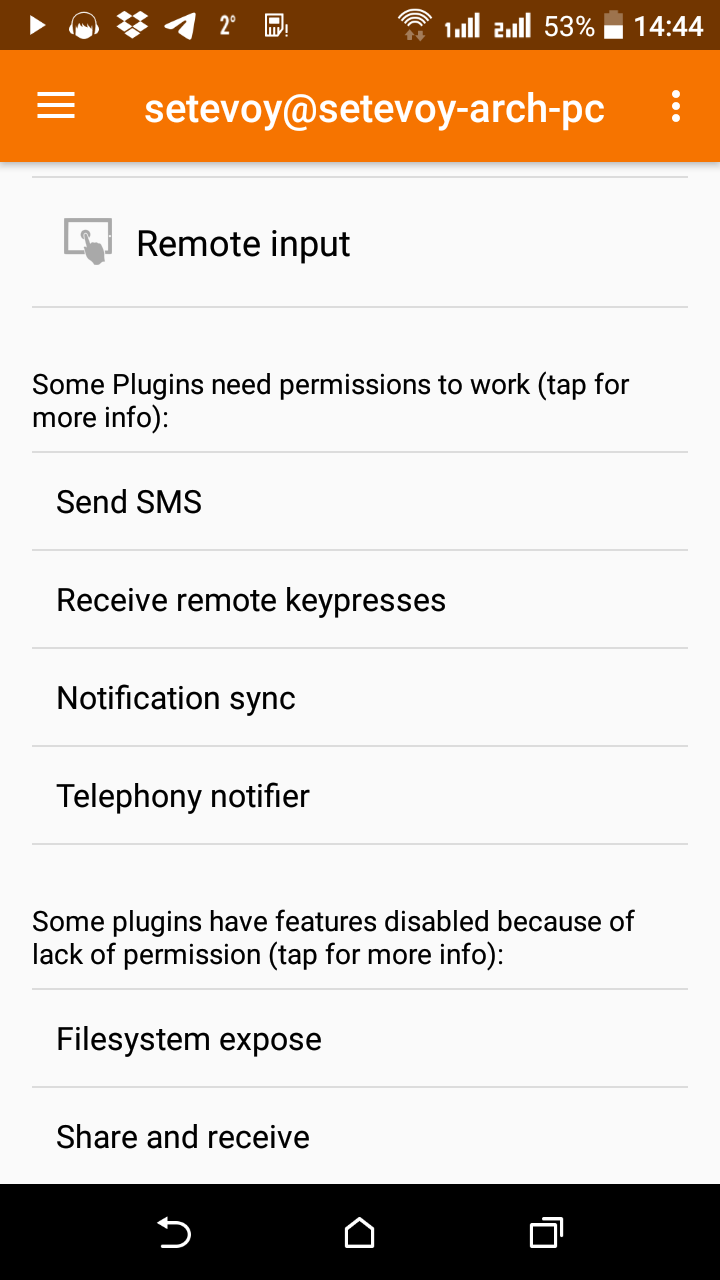Open the three-dot overflow menu
The image size is (720, 1280).
coord(677,106)
